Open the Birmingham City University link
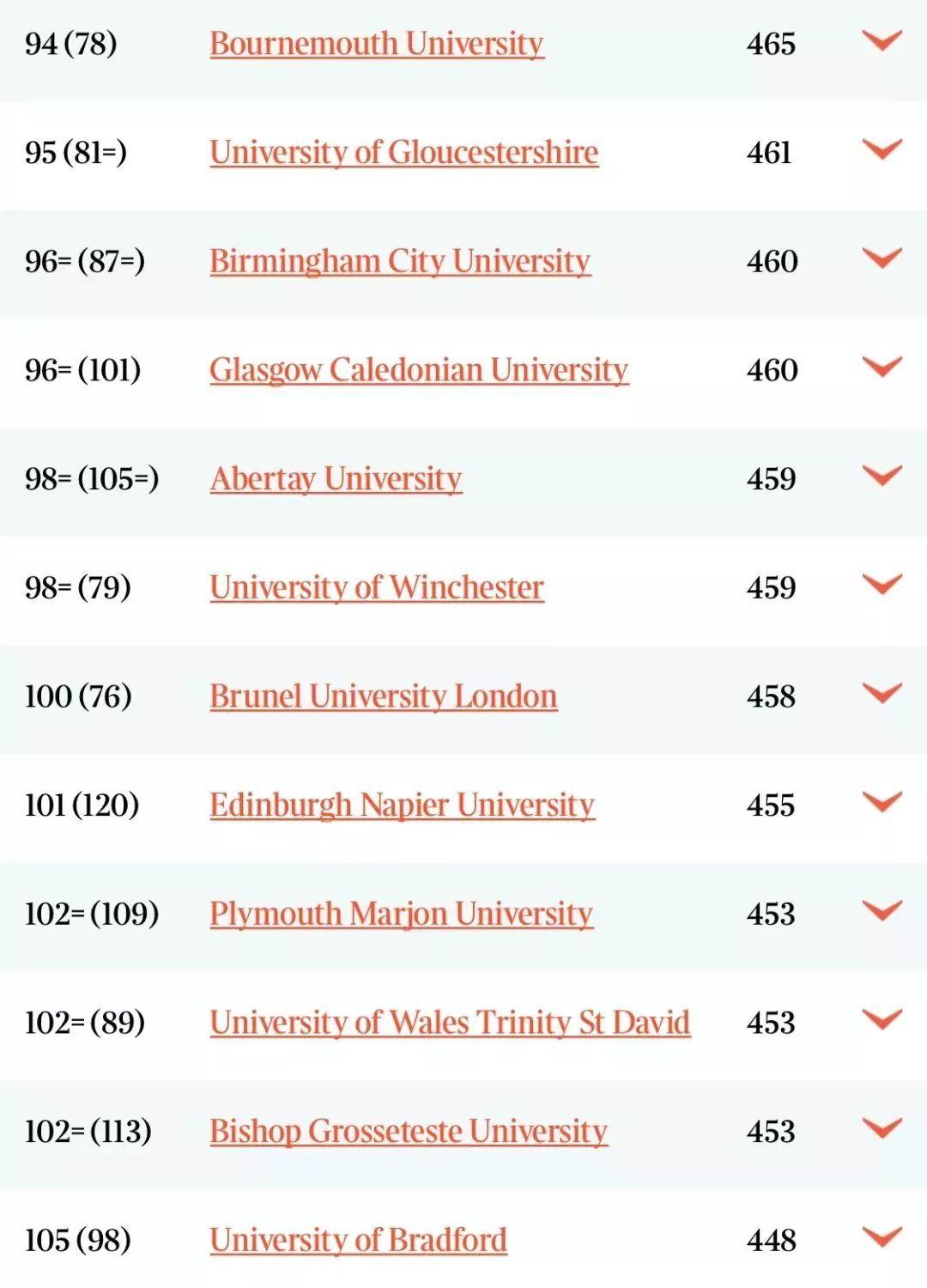Image resolution: width=927 pixels, height=1288 pixels. (x=399, y=261)
